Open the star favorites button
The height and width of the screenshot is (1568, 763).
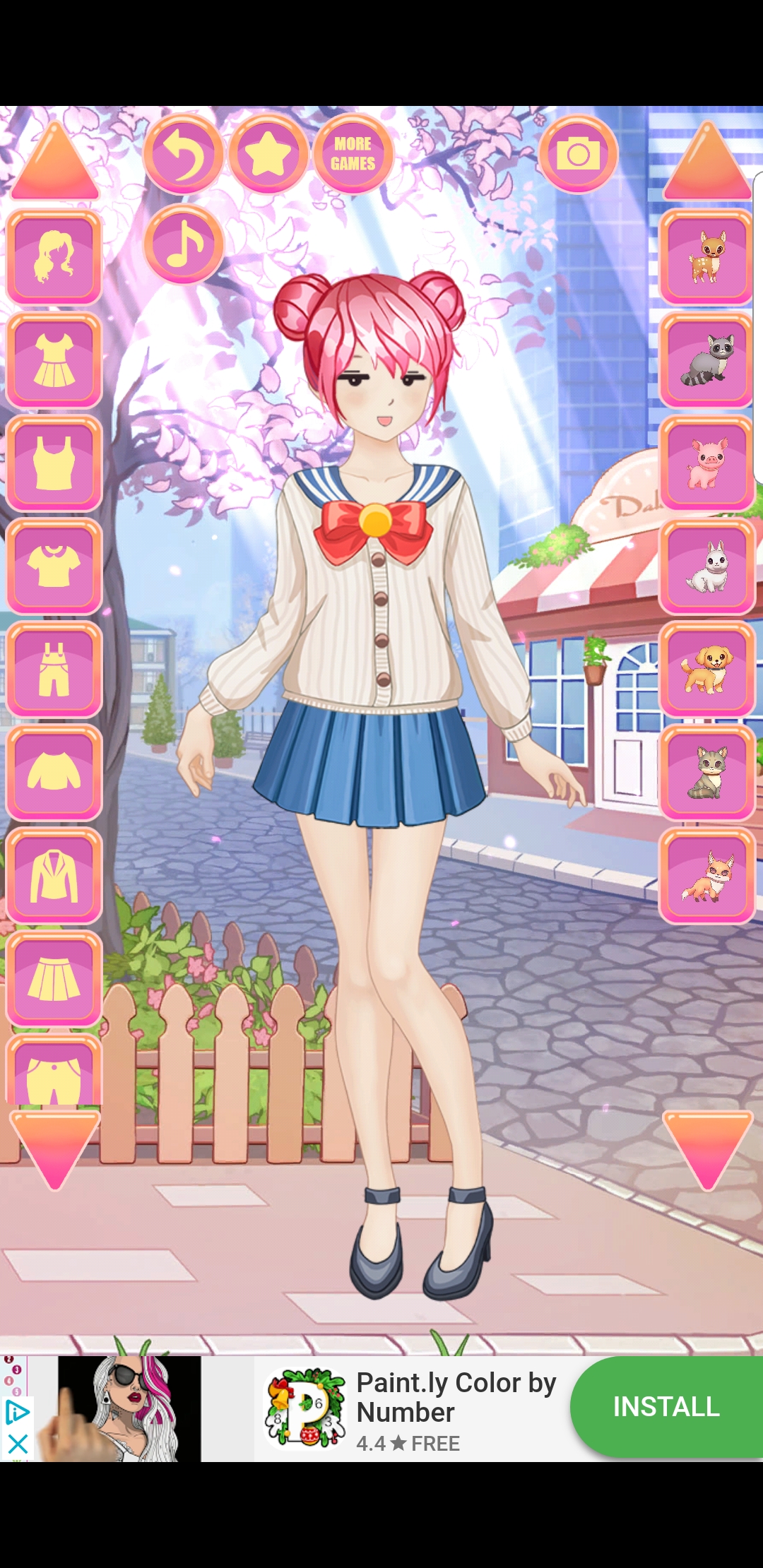[268, 154]
